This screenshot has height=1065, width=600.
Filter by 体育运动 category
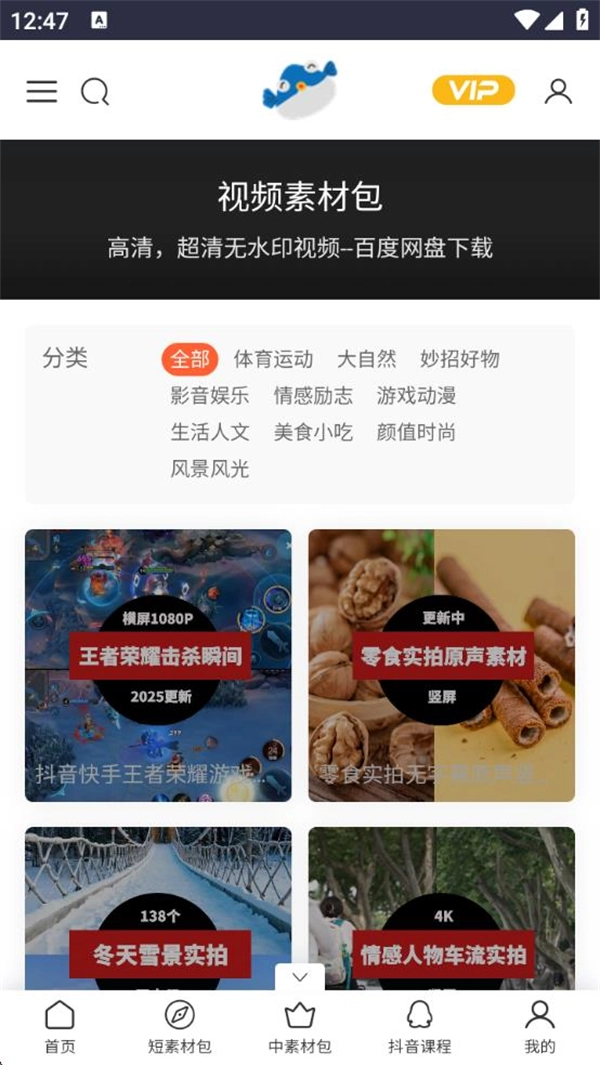pyautogui.click(x=273, y=359)
